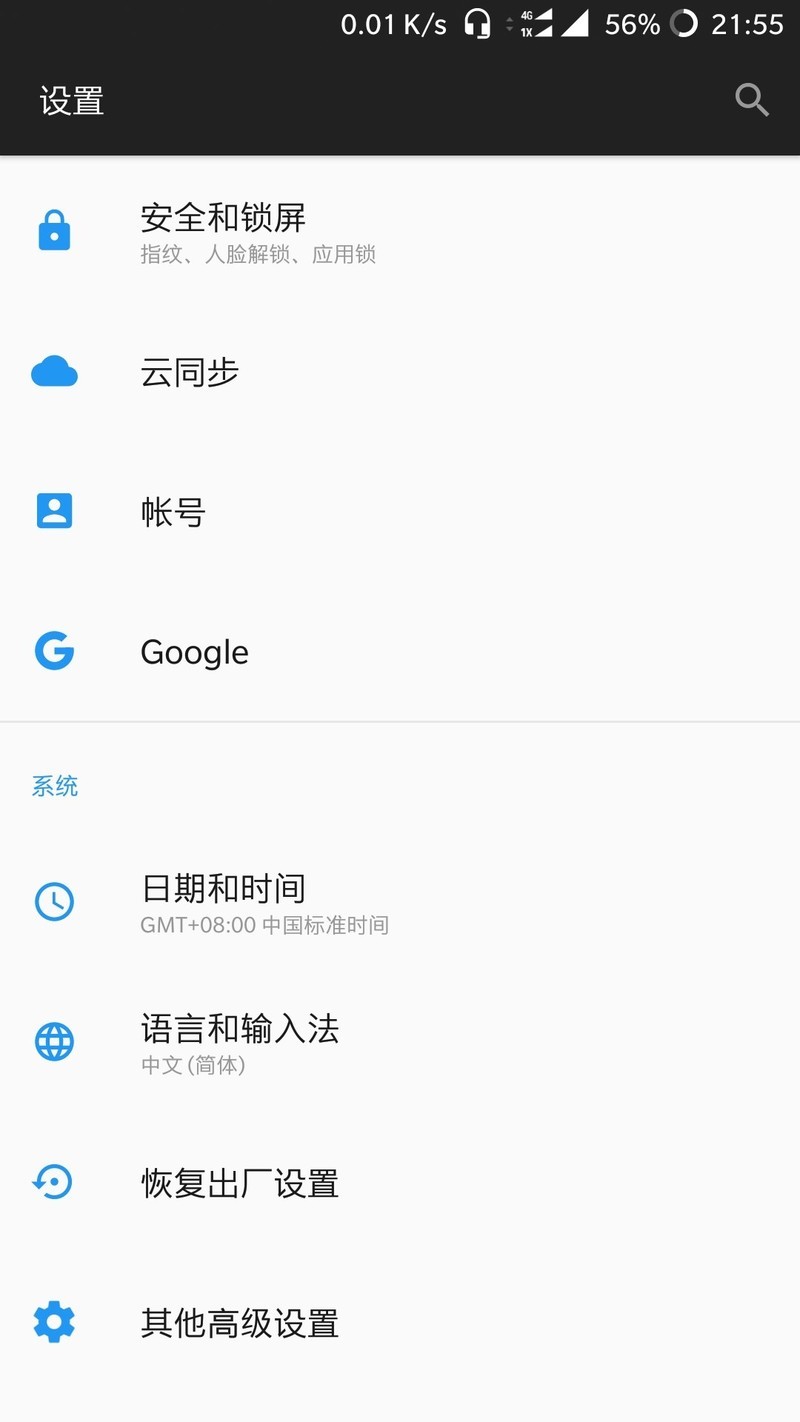Open Google settings
Screen dimensions: 800x1422
[400, 652]
